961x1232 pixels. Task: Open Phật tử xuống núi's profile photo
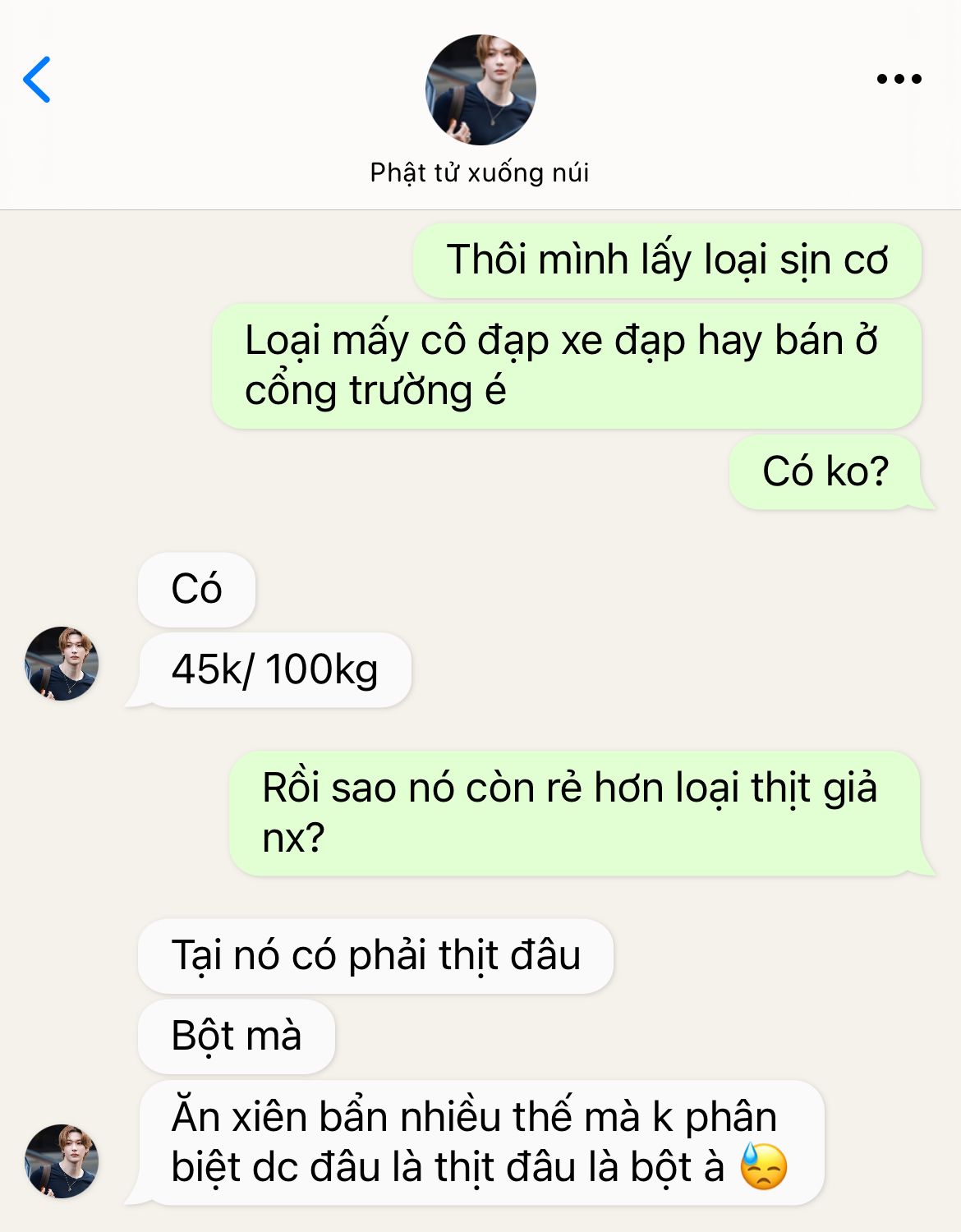coord(480,90)
